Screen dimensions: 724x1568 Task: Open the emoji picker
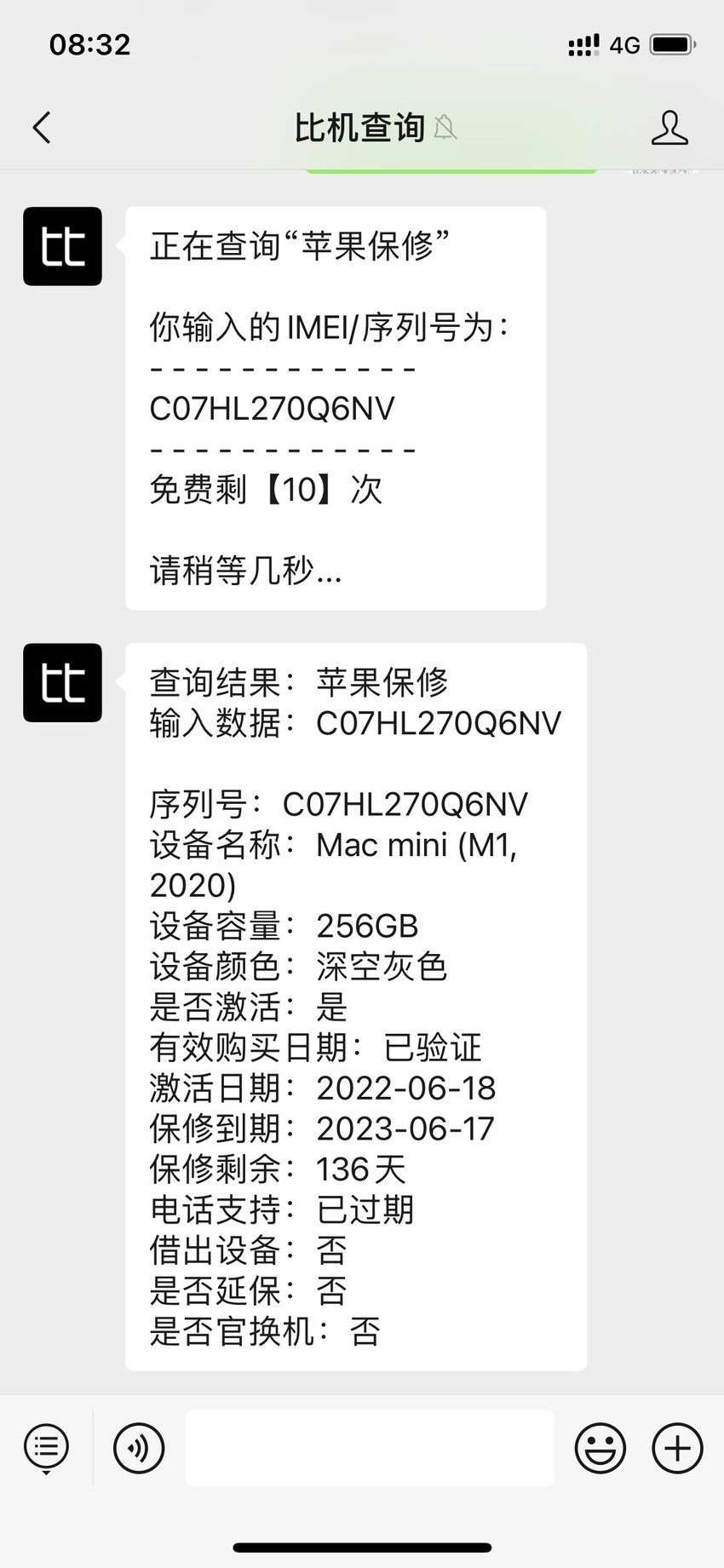pyautogui.click(x=600, y=1448)
